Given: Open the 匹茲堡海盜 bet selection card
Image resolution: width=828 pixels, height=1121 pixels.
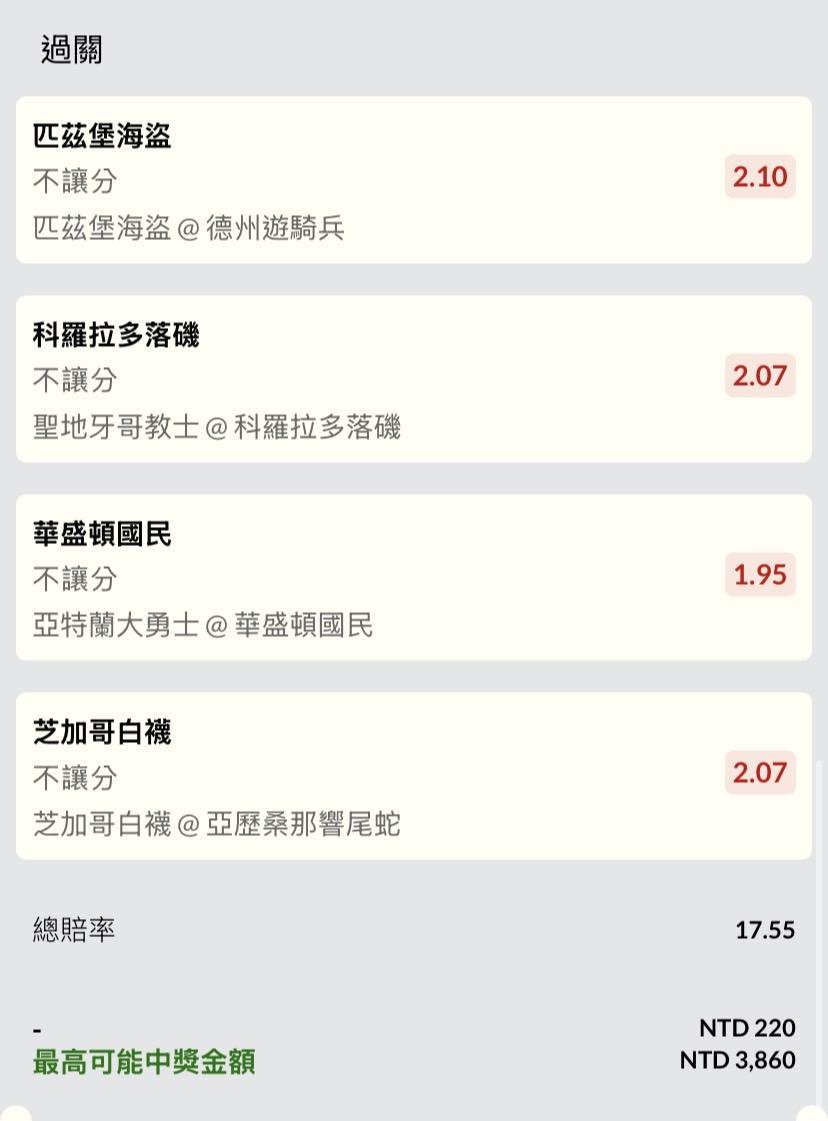Looking at the screenshot, I should click(x=413, y=180).
